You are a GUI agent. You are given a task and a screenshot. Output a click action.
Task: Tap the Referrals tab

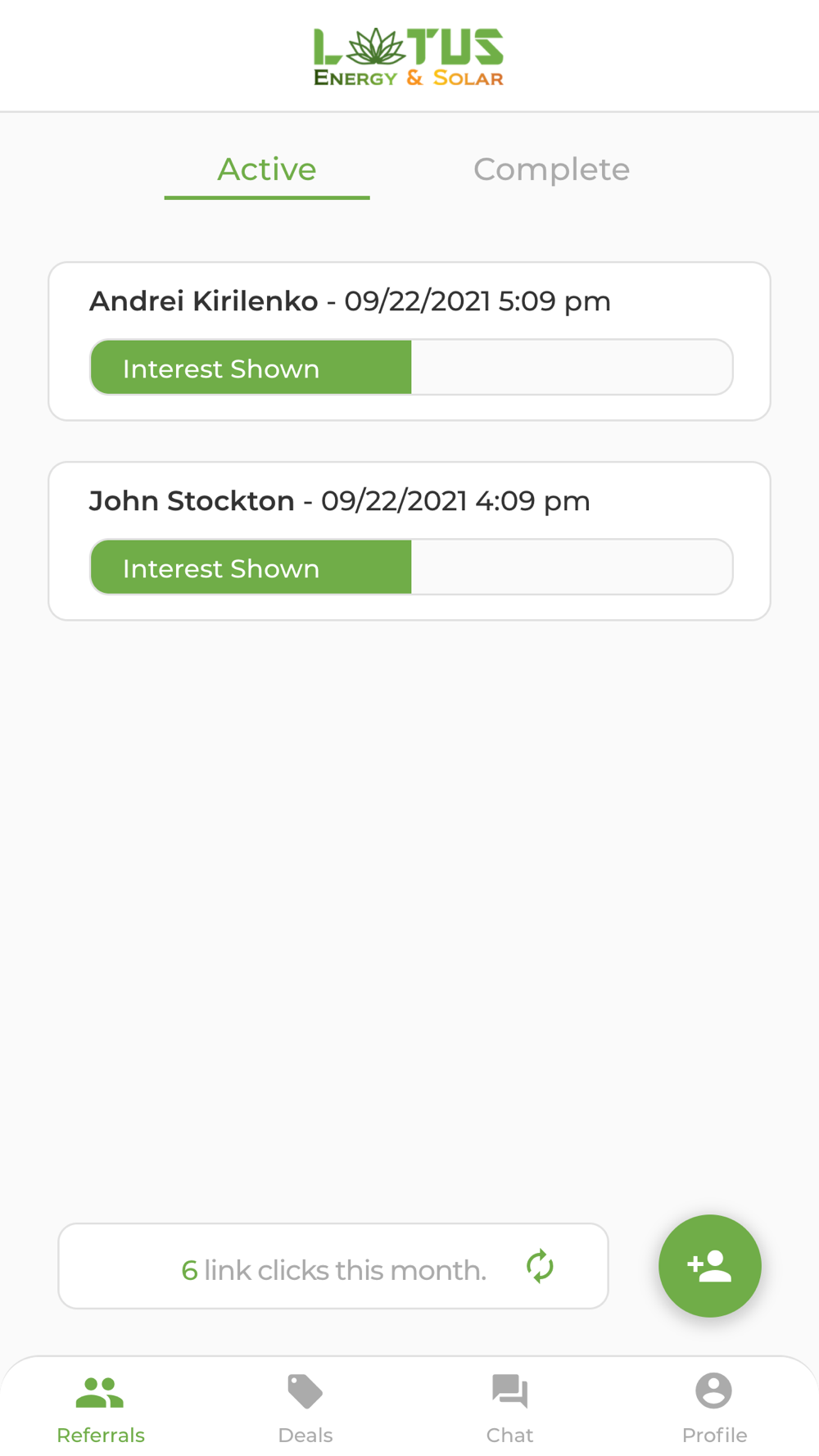101,1409
